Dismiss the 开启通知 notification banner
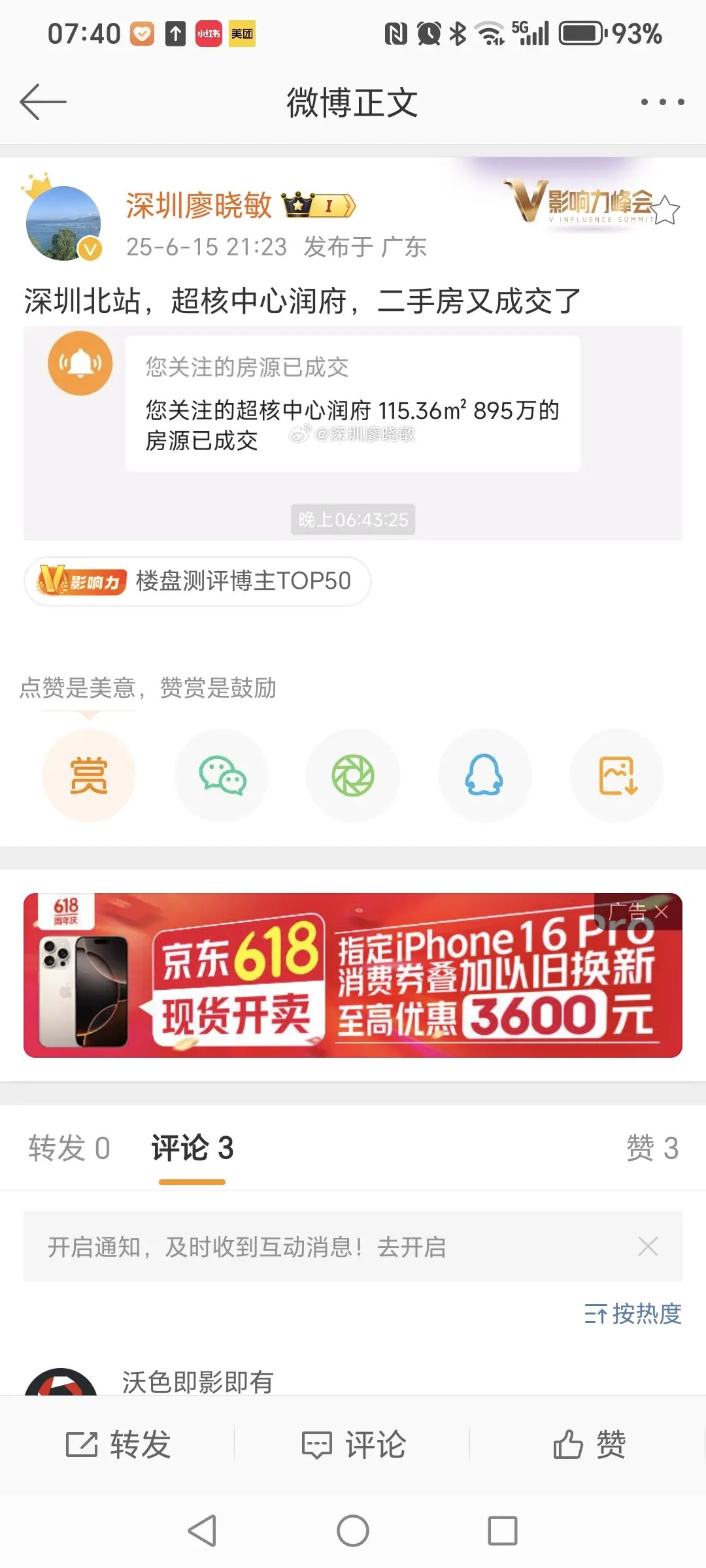 point(648,1247)
